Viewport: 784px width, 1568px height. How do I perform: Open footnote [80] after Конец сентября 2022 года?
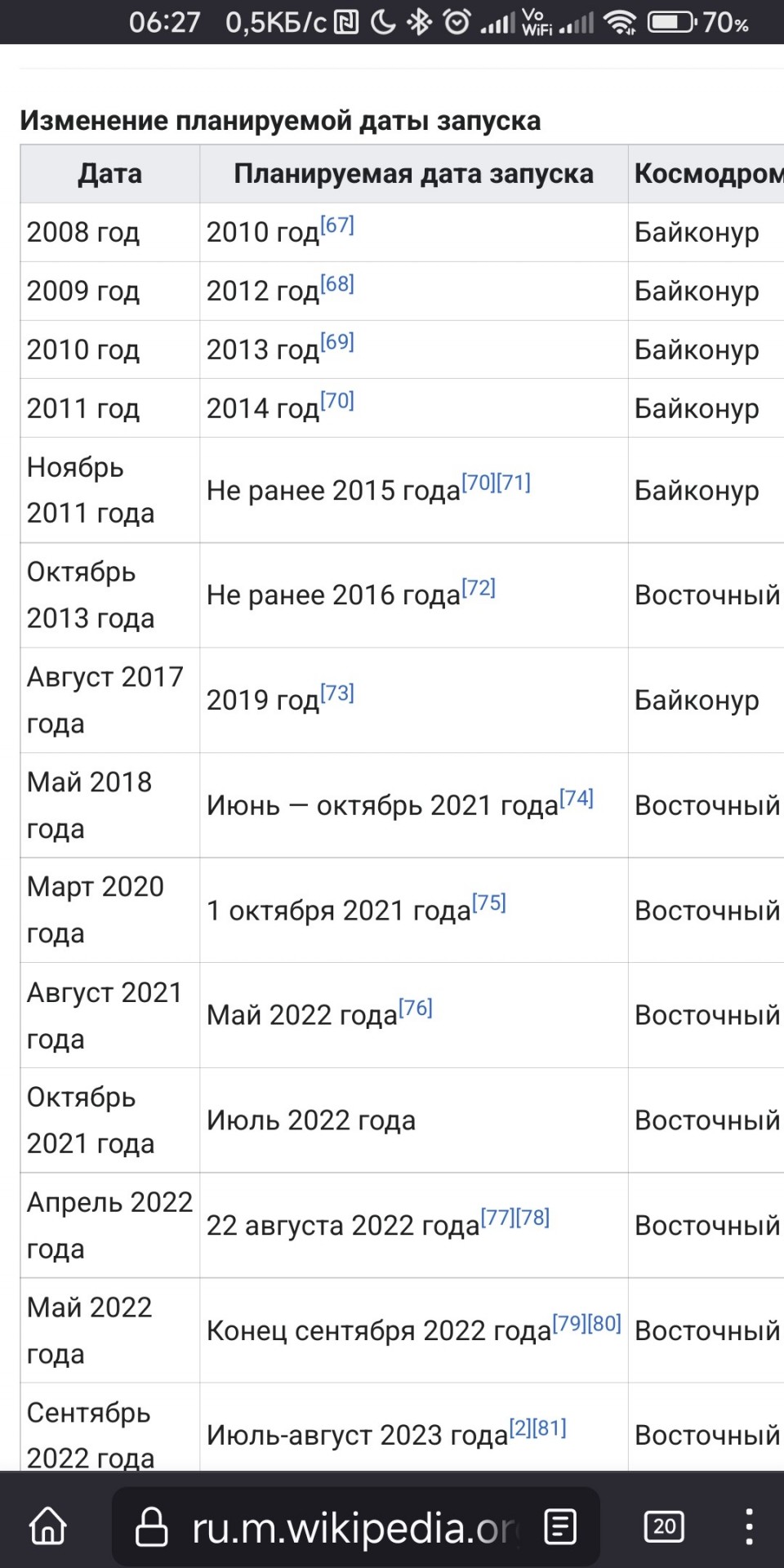[604, 1323]
